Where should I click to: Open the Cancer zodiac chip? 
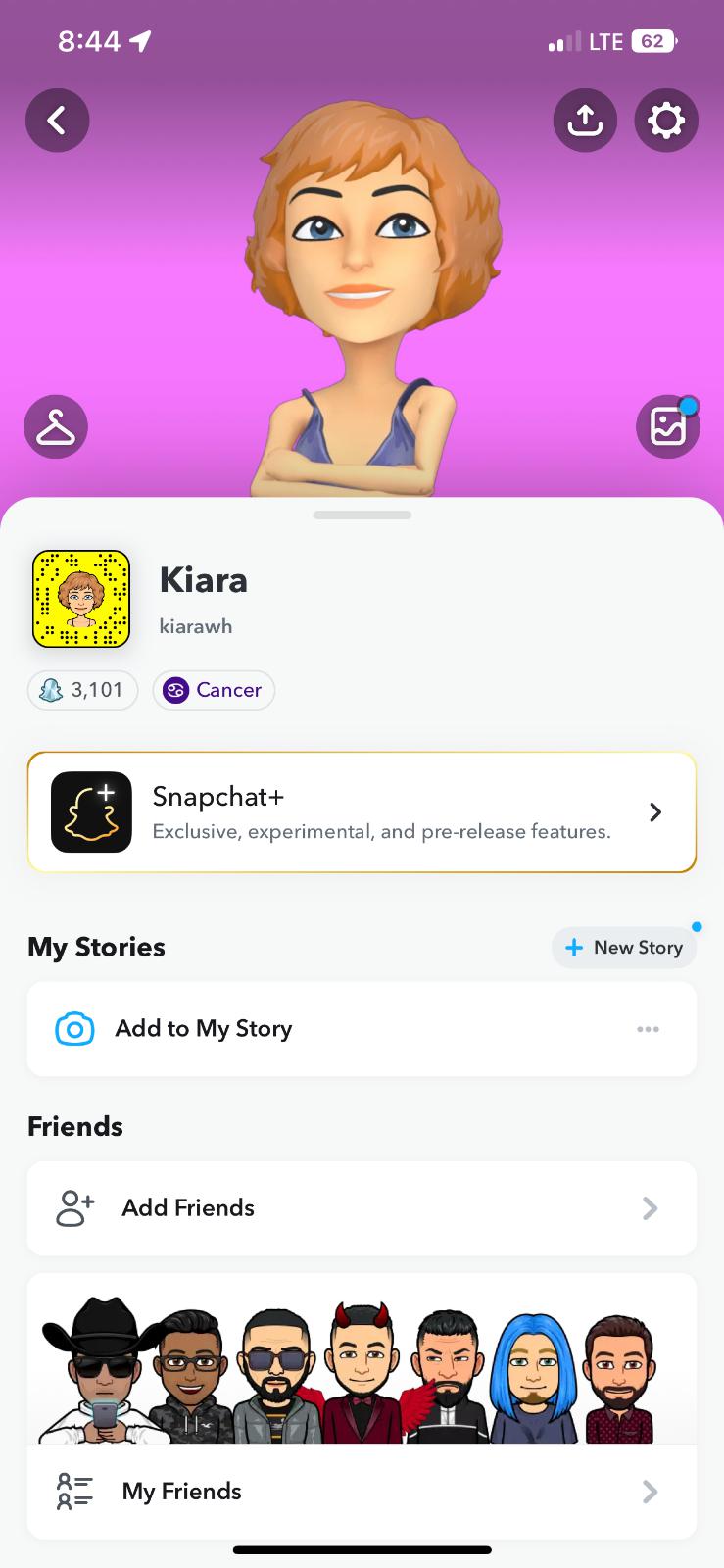214,690
